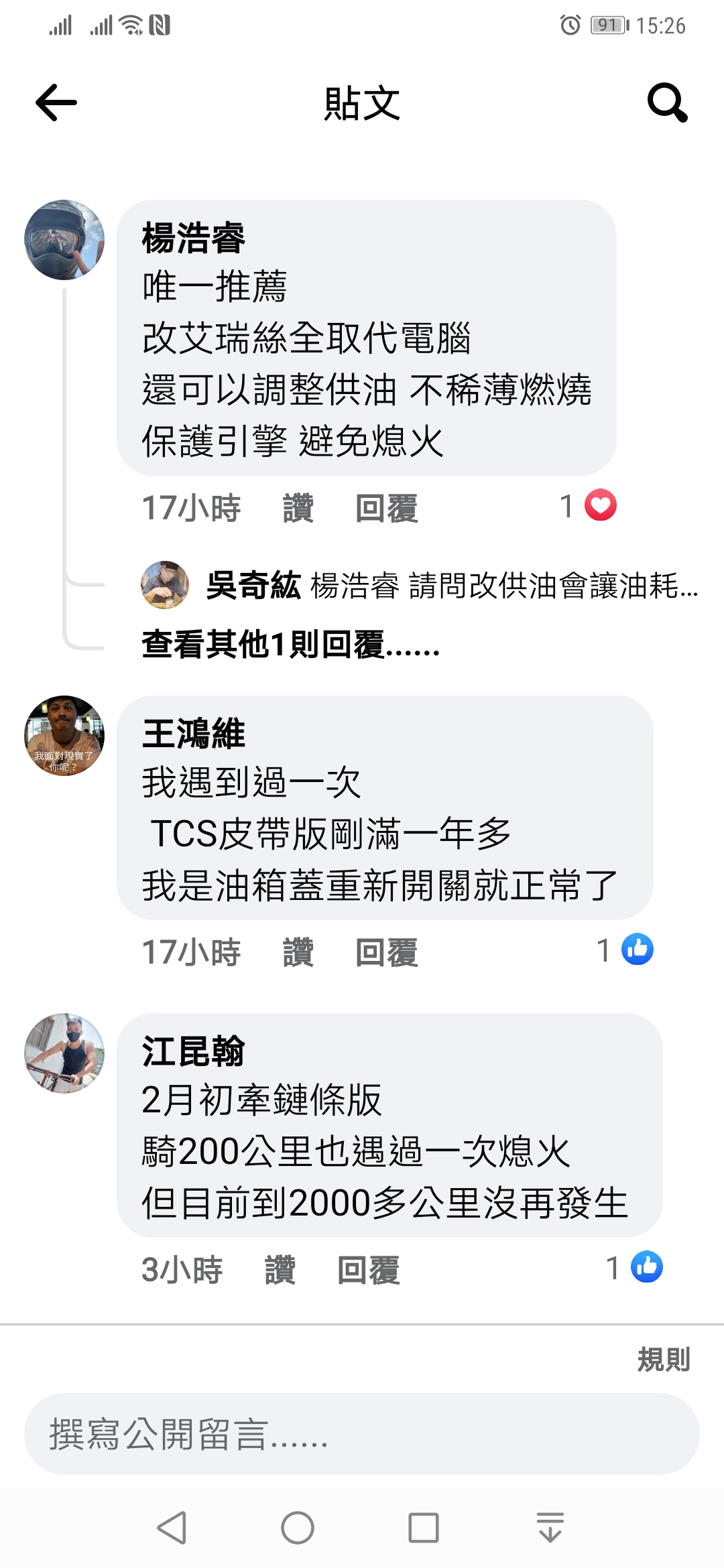
Task: Open 吳奇紘's reply to 楊浩睿
Action: pos(420,586)
